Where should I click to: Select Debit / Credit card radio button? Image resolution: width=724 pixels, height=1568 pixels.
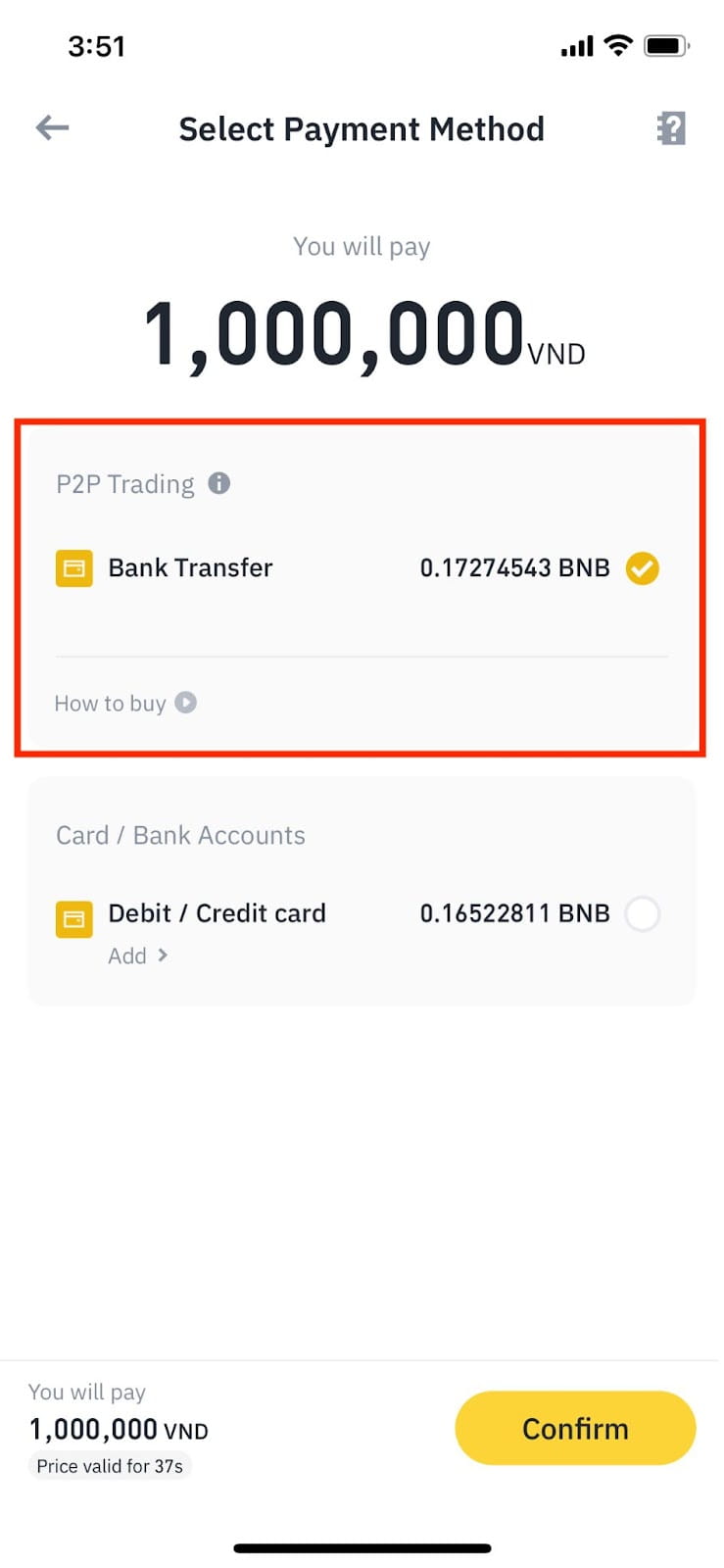(643, 913)
